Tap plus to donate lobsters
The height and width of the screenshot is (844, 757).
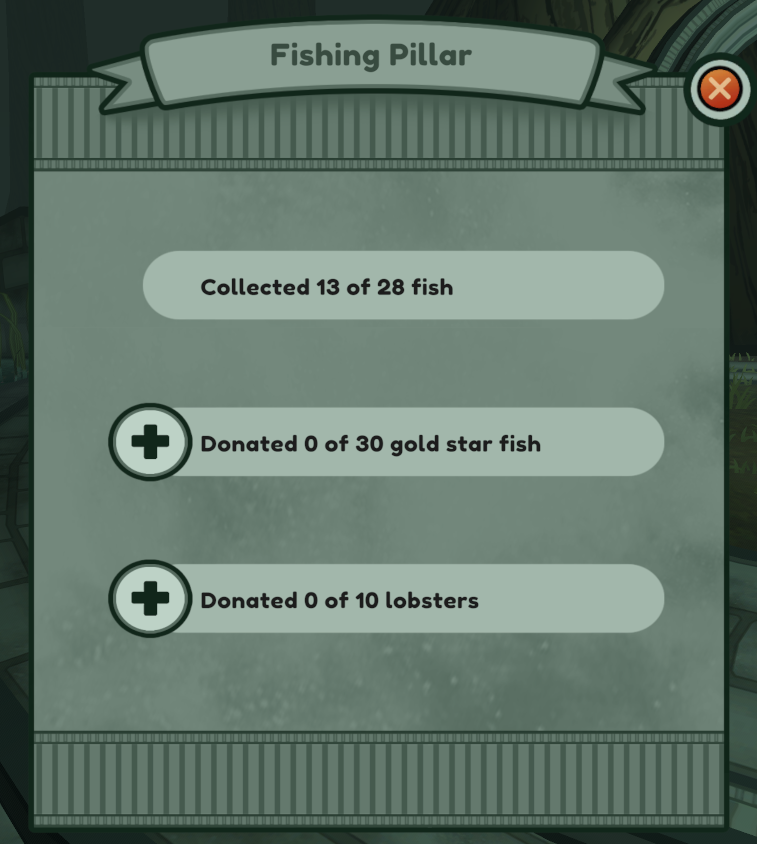pyautogui.click(x=150, y=598)
